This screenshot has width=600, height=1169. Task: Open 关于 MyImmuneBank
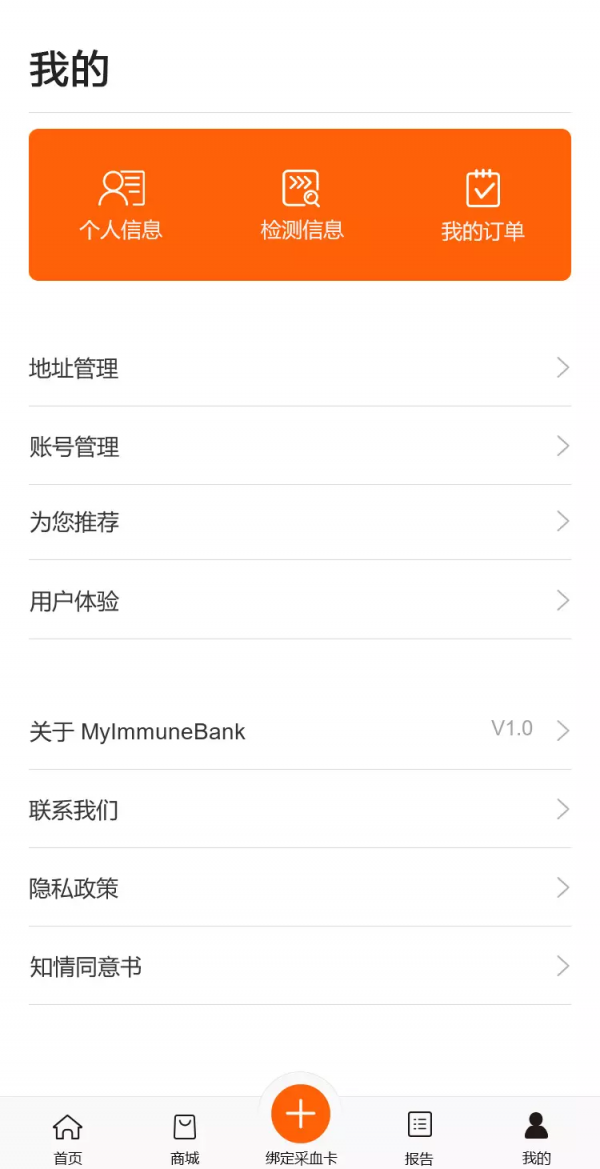click(x=300, y=731)
